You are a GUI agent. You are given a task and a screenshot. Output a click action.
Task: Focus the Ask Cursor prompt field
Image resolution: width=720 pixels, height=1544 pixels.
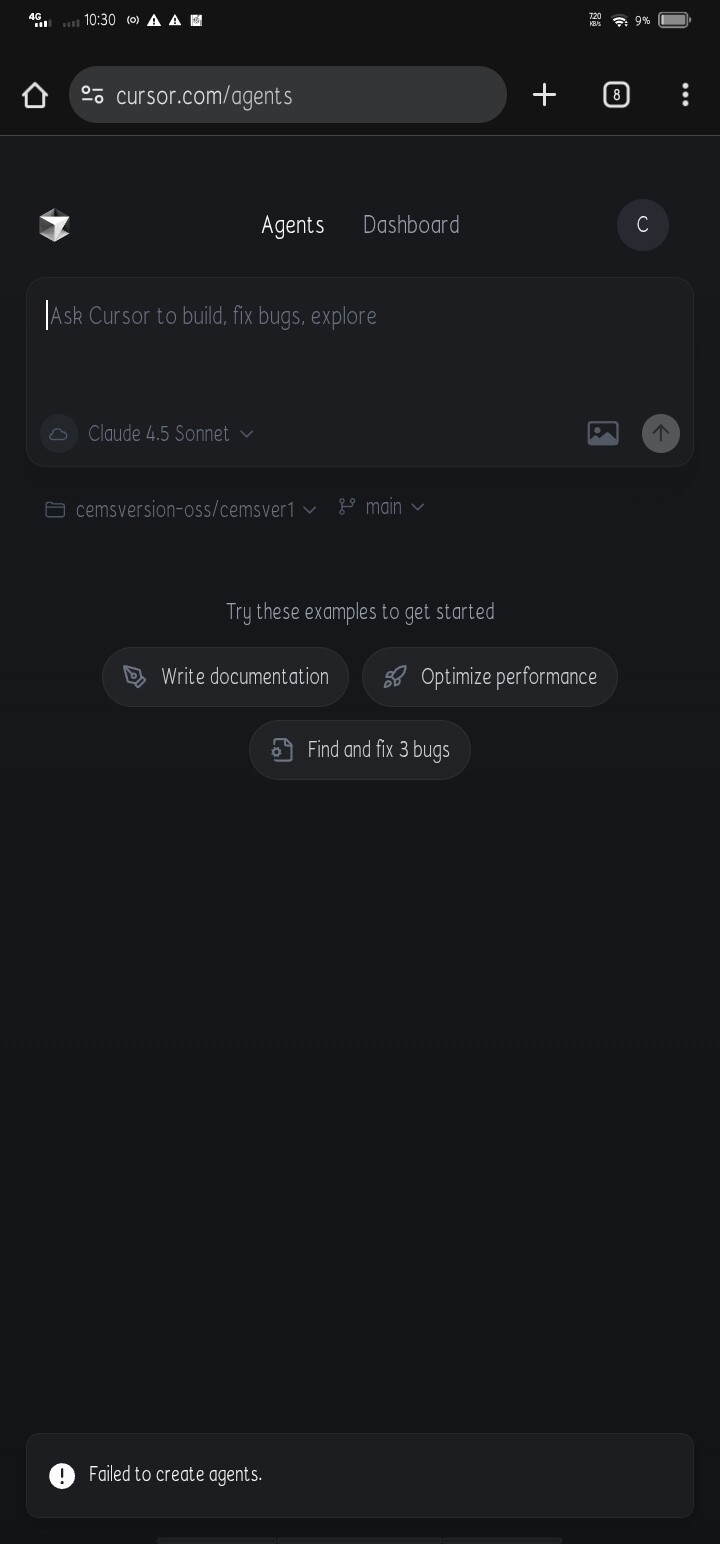(x=360, y=340)
